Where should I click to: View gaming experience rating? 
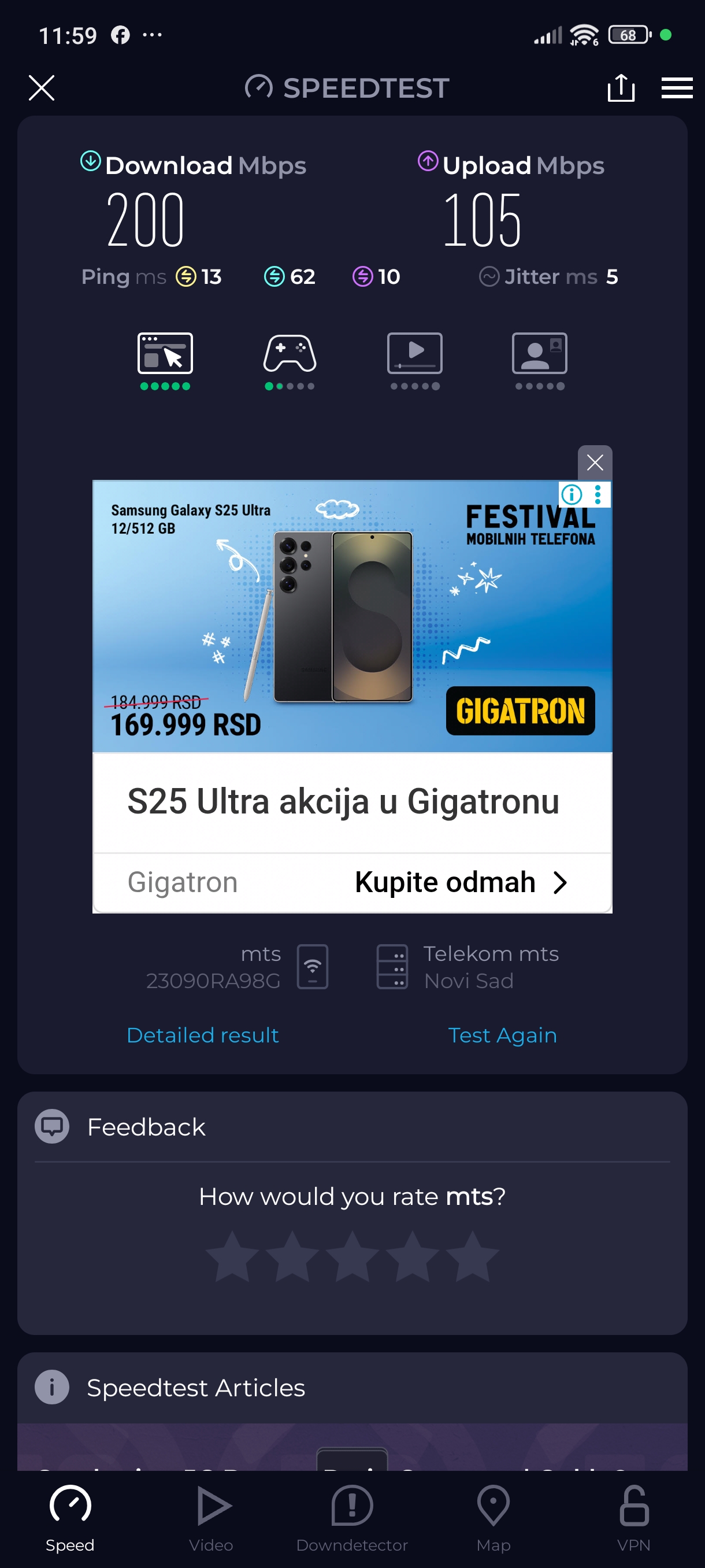coord(290,360)
